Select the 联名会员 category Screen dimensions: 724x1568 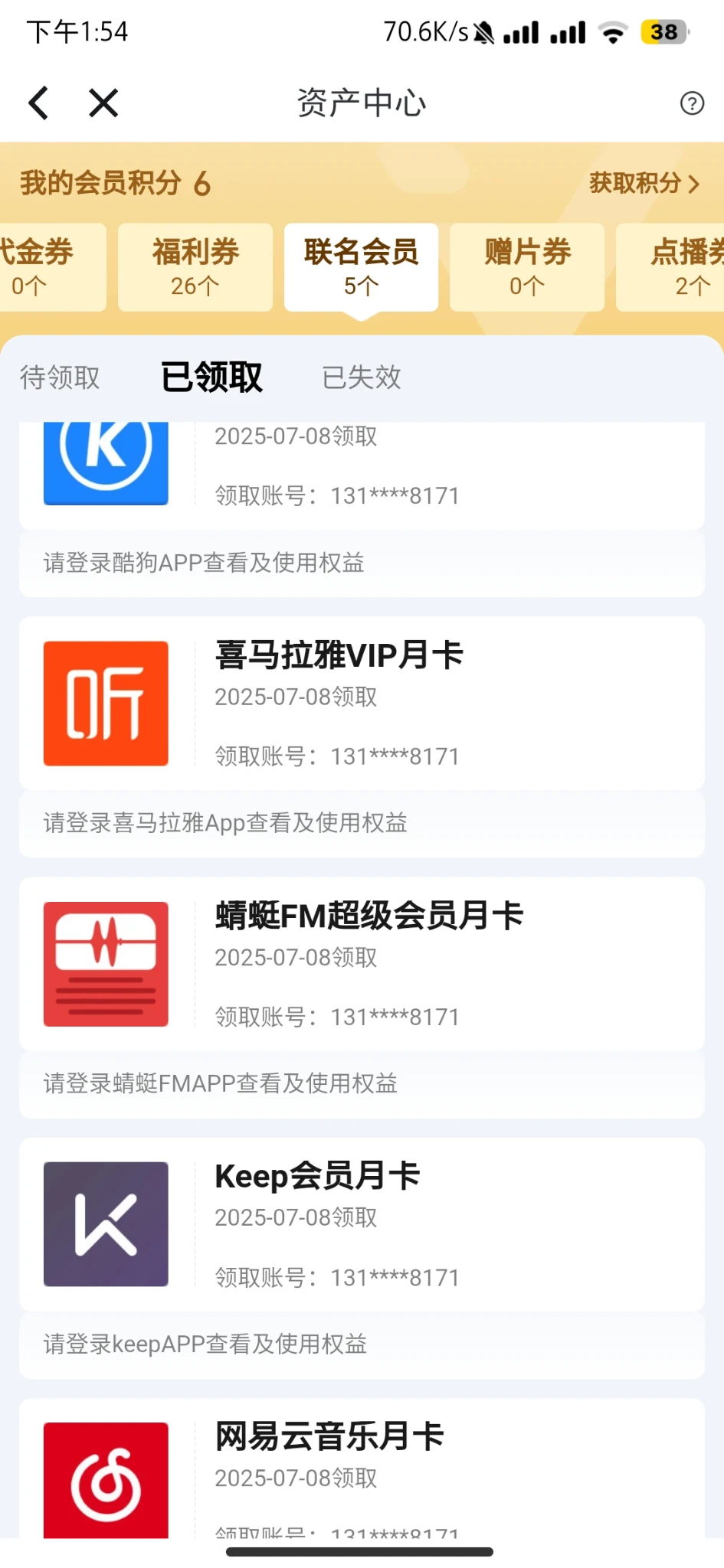pyautogui.click(x=361, y=267)
